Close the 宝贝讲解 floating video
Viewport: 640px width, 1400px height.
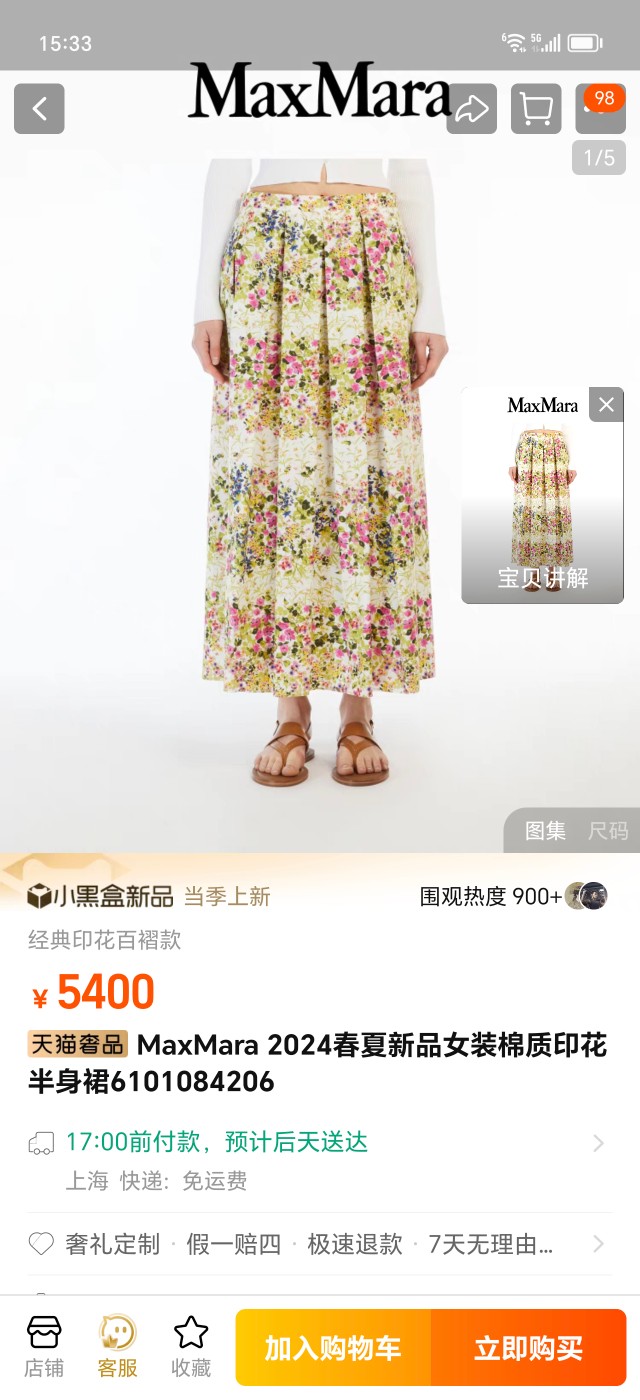coord(606,405)
